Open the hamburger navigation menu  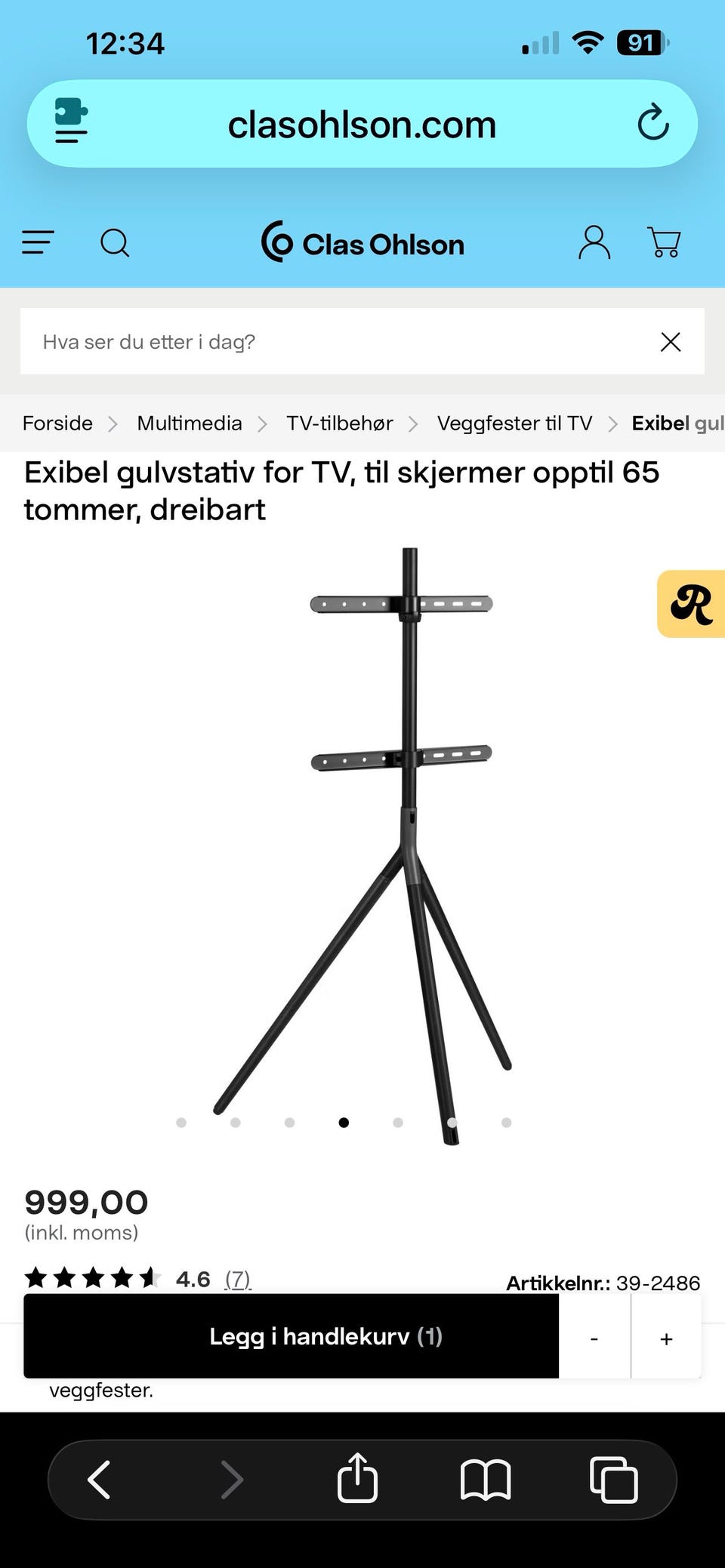pos(36,242)
